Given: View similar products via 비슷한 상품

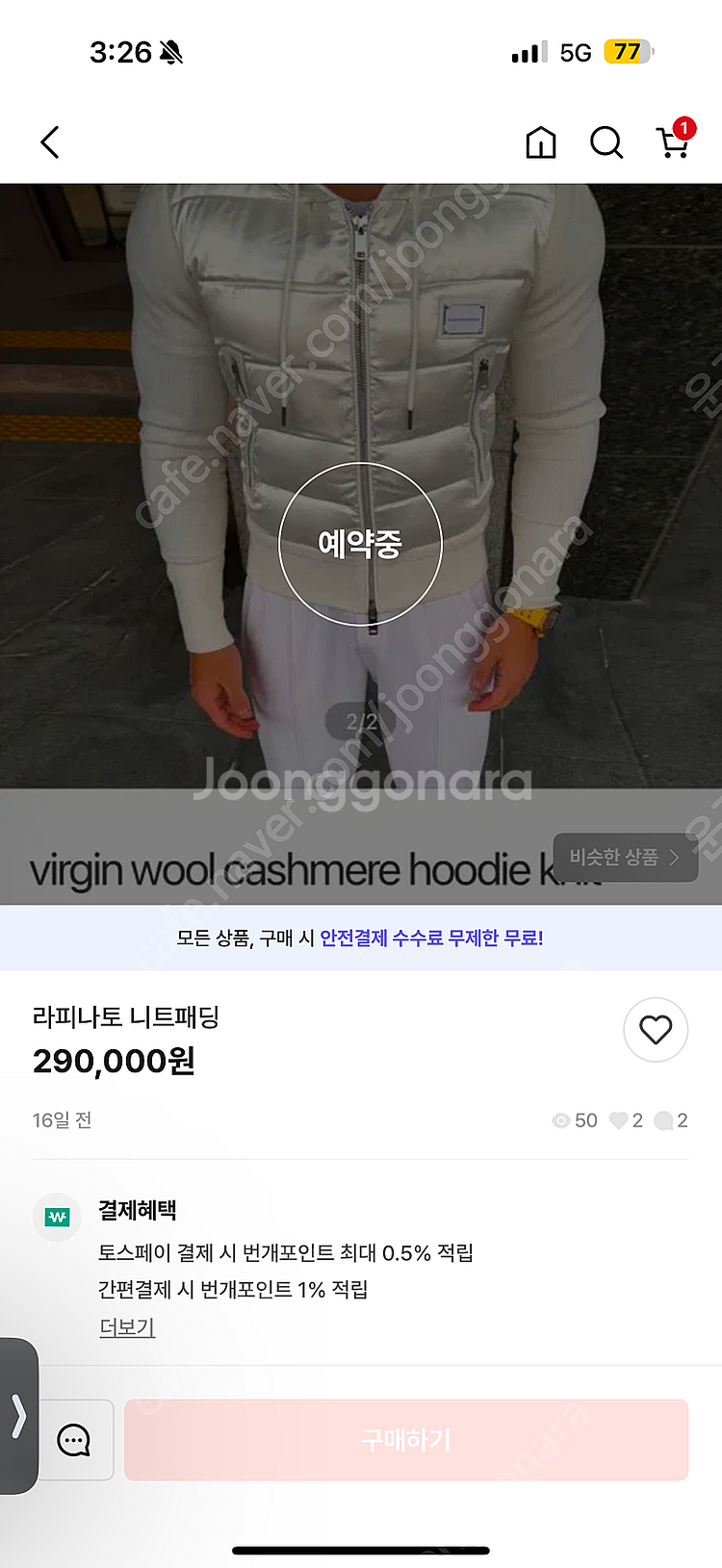Looking at the screenshot, I should (x=625, y=857).
